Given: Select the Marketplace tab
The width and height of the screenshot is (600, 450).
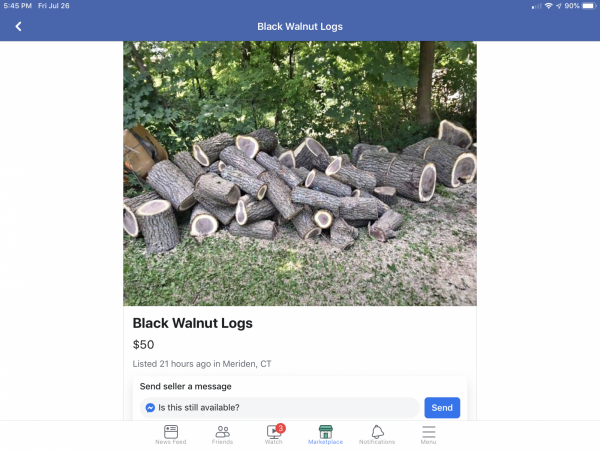Looking at the screenshot, I should [x=325, y=434].
